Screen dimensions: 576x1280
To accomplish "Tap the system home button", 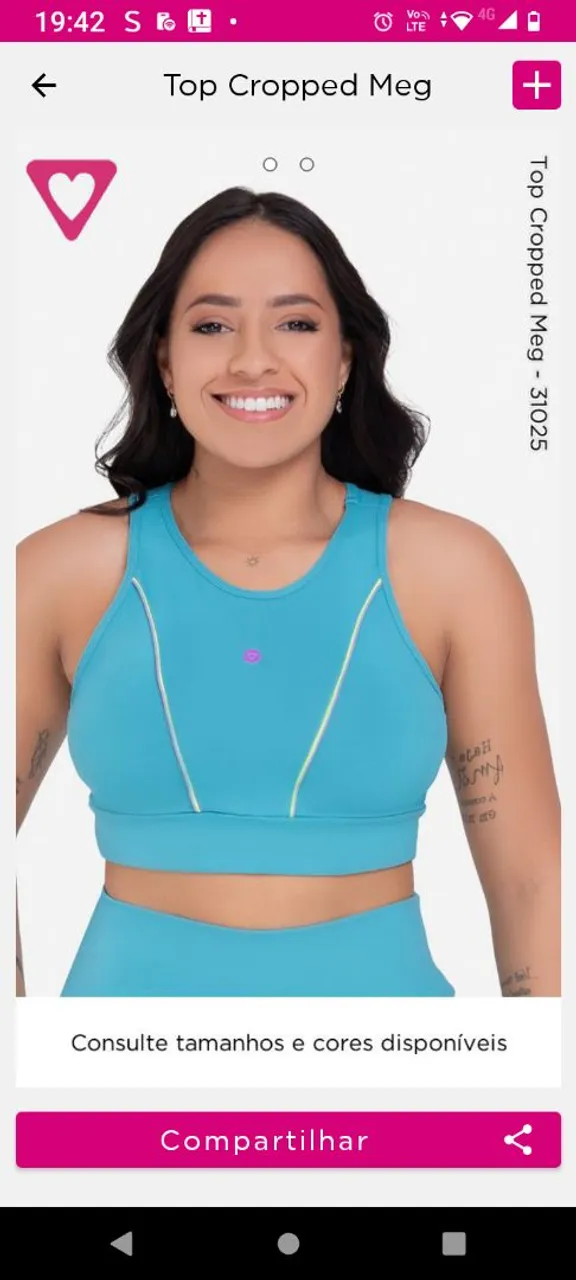I will (x=288, y=1243).
